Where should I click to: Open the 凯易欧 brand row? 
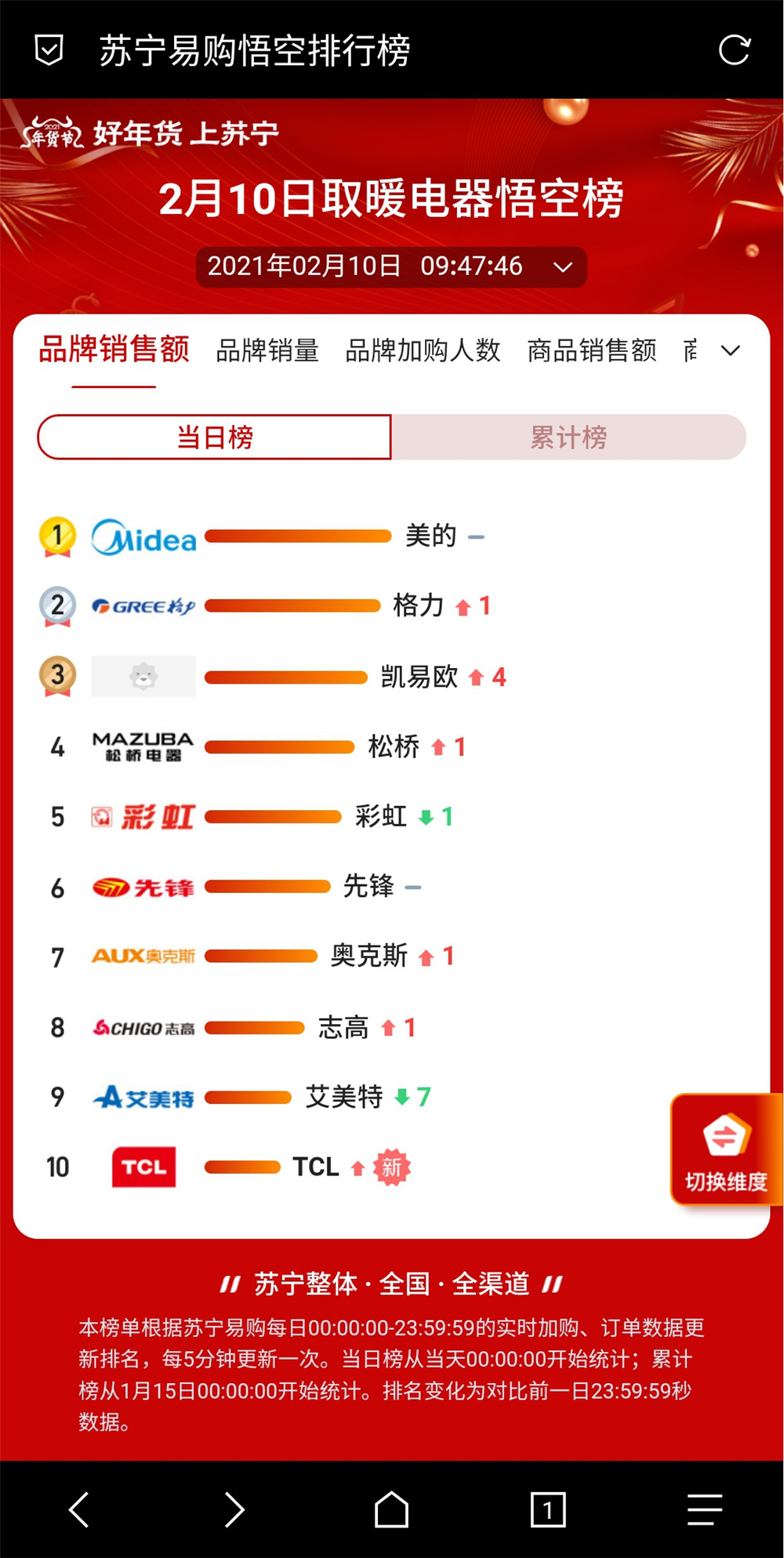(391, 676)
